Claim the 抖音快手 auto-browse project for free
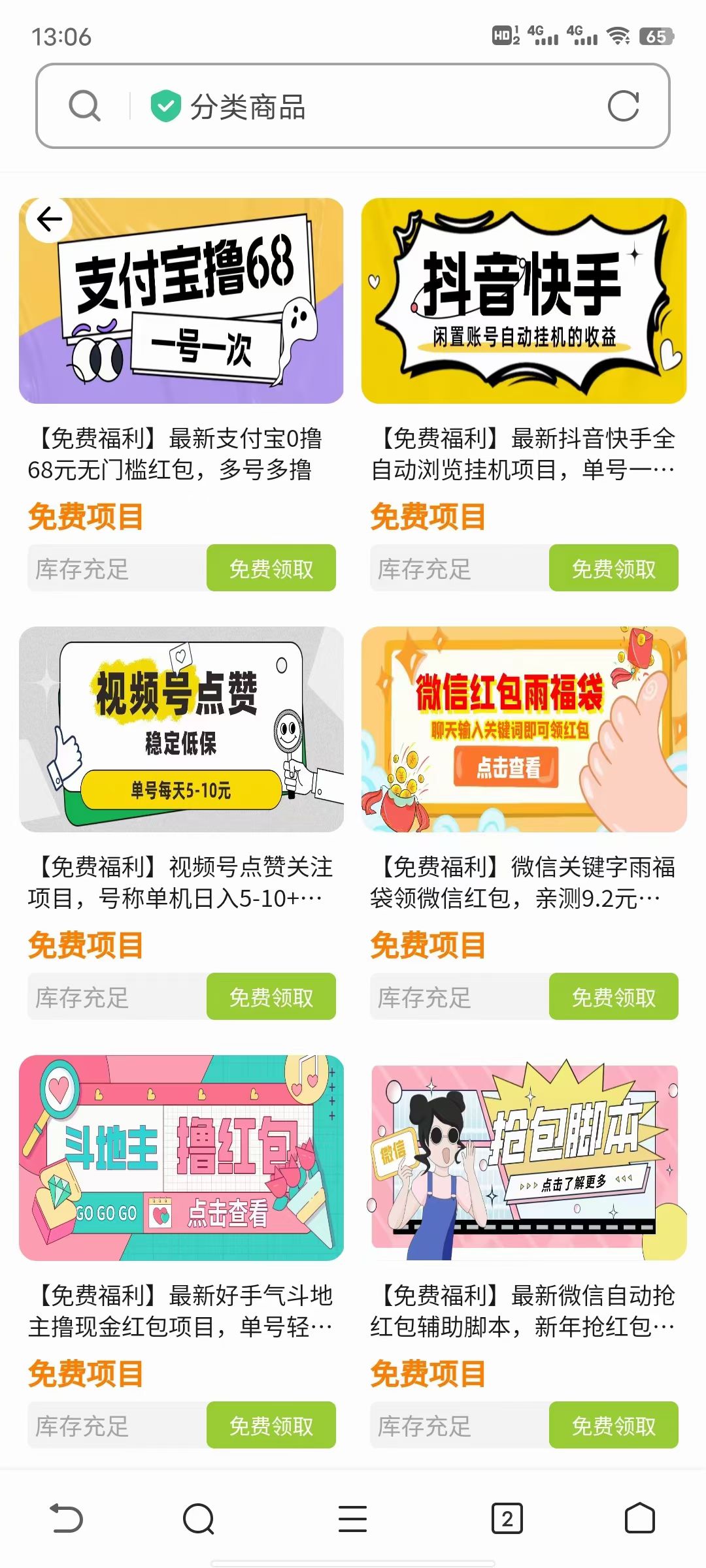 click(x=613, y=568)
